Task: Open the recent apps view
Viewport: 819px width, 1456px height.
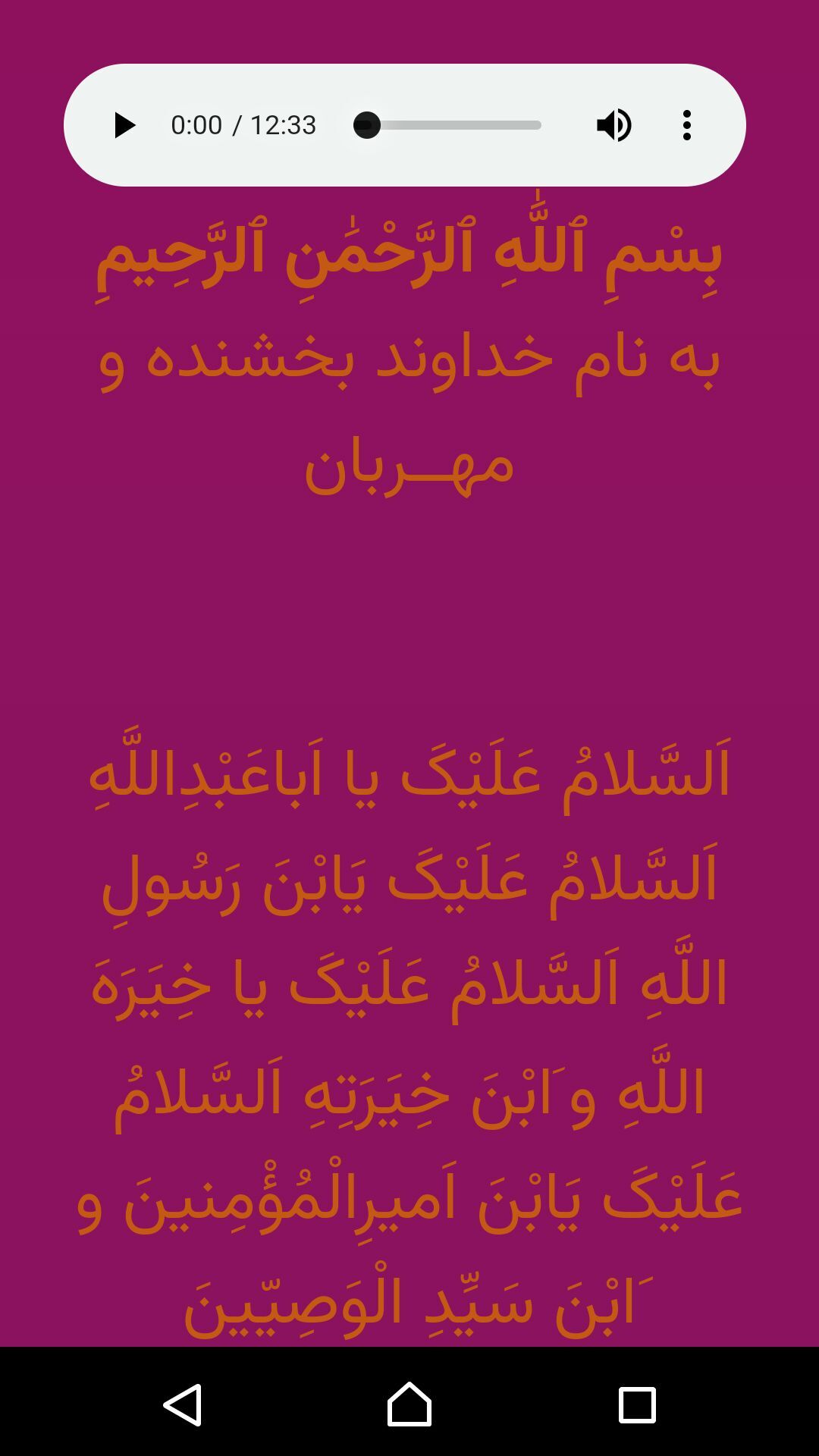Action: 637,1404
